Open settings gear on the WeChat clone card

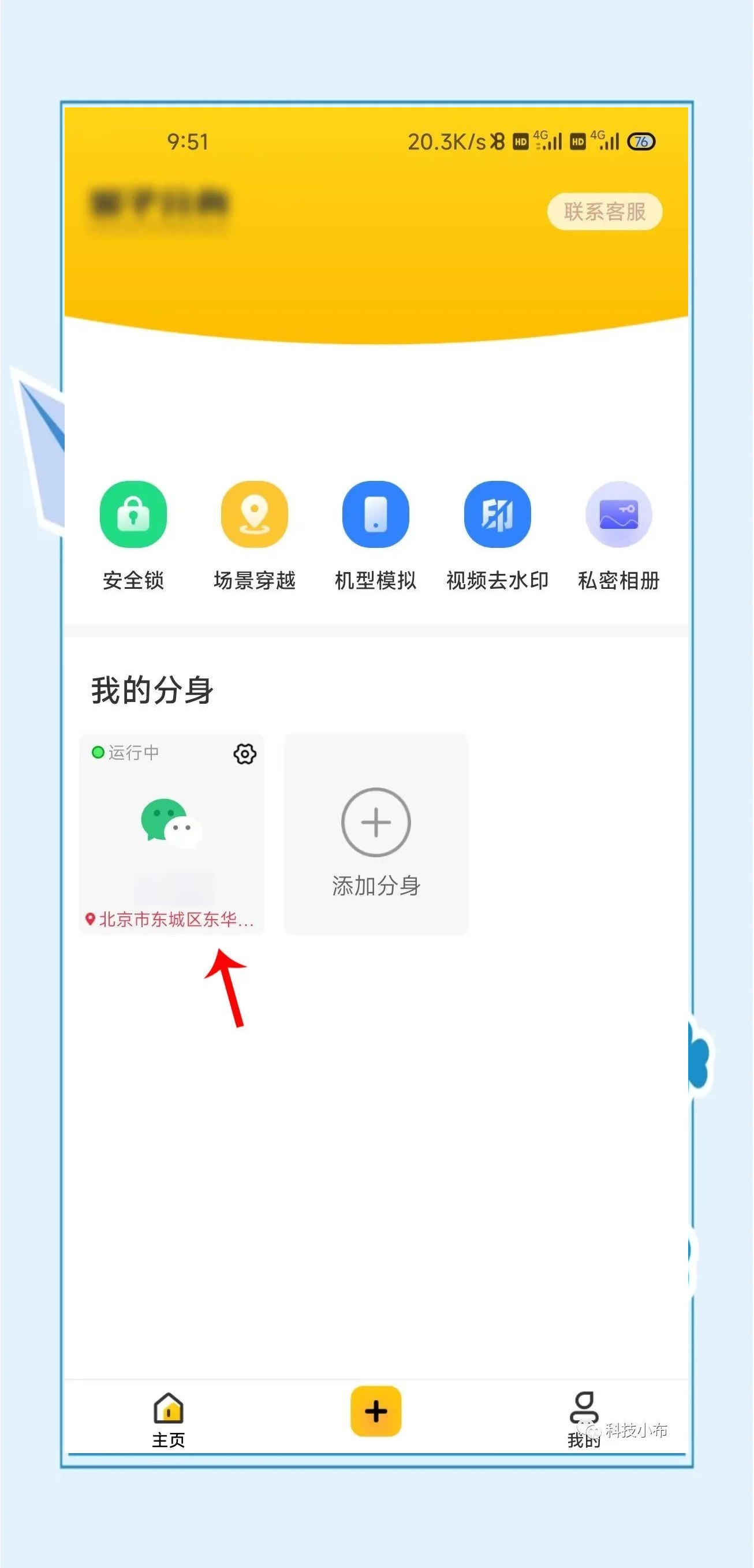point(245,753)
